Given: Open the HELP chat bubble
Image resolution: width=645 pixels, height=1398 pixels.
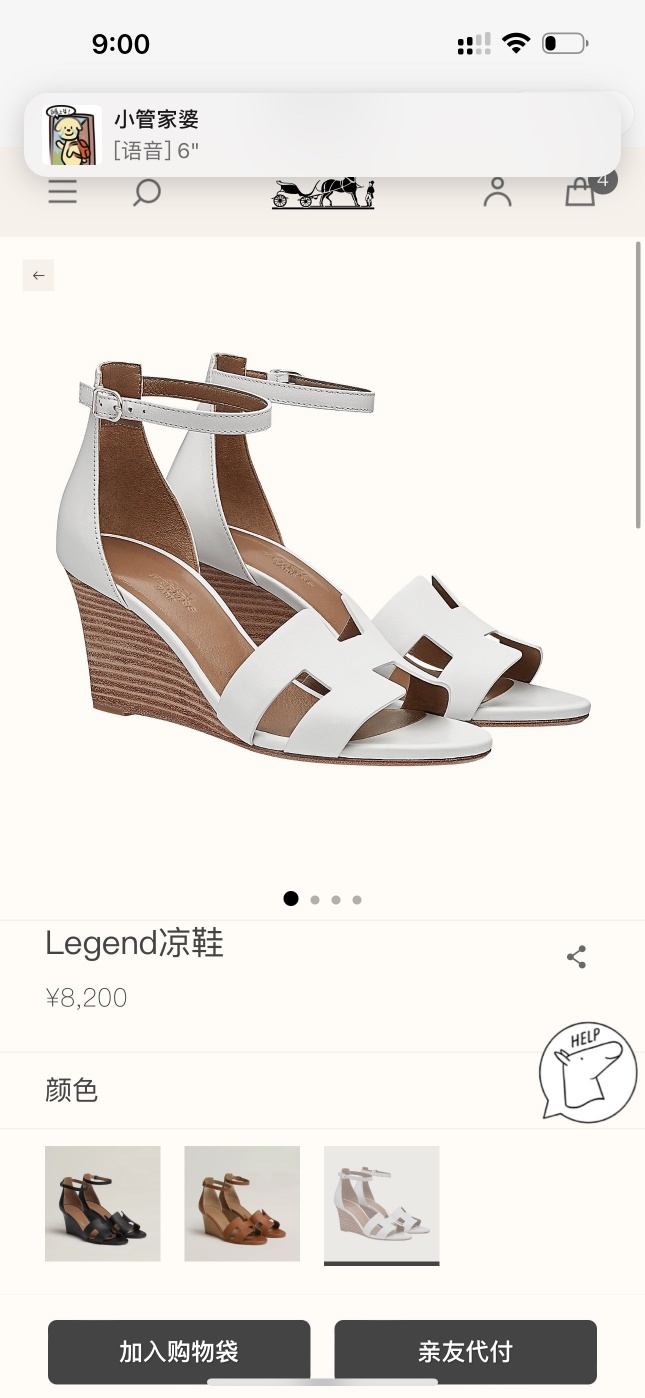Looking at the screenshot, I should tap(587, 1071).
